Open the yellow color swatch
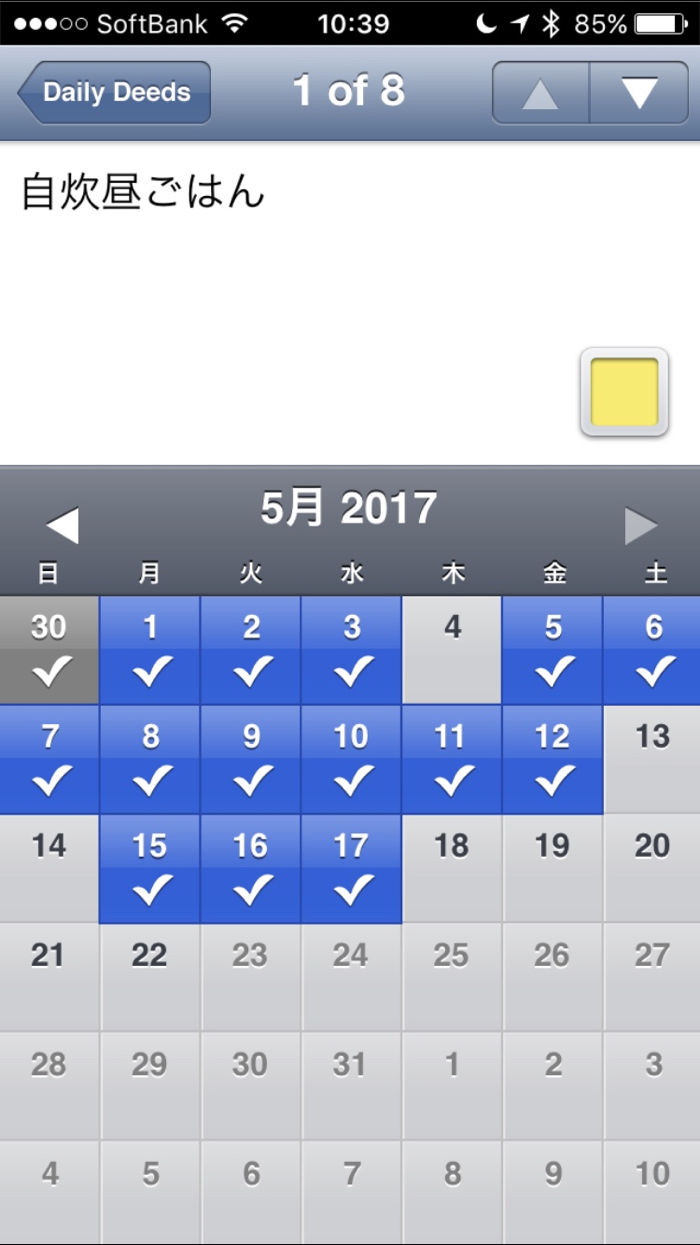 pyautogui.click(x=624, y=392)
